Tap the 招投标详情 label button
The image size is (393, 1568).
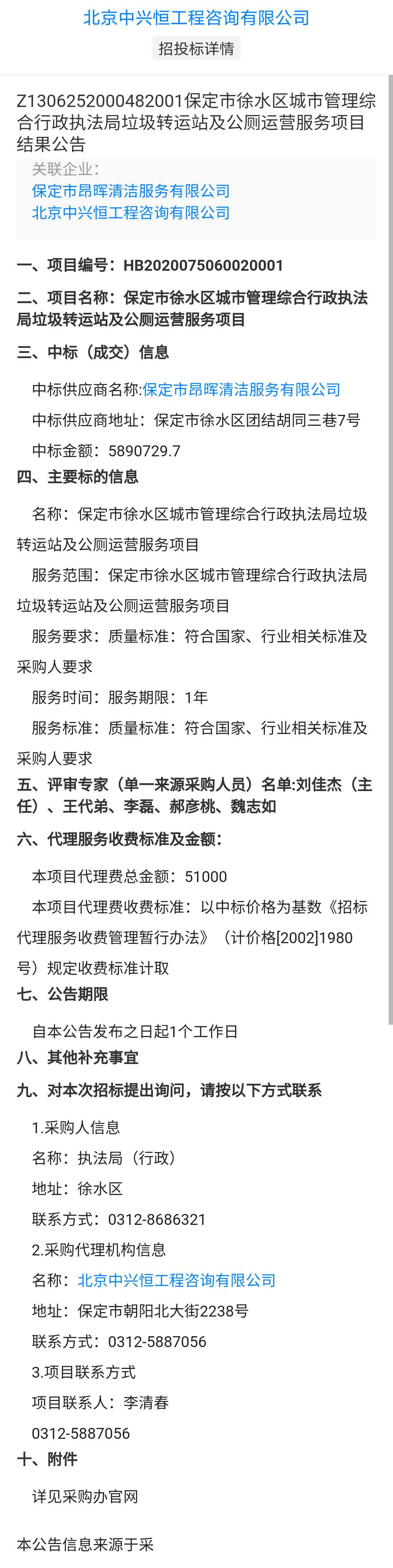196,48
